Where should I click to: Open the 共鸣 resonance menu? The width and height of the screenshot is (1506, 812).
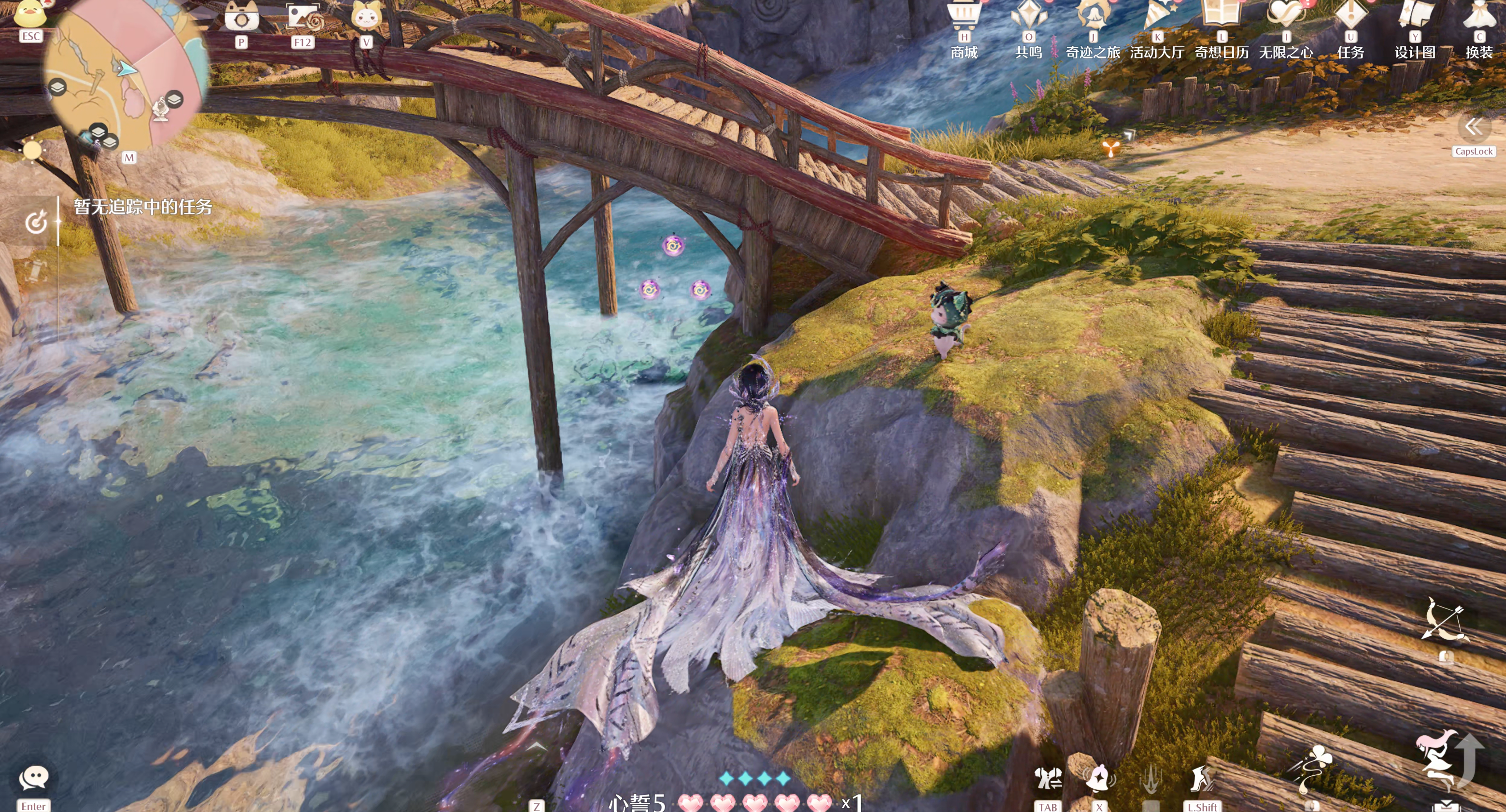[x=1028, y=17]
